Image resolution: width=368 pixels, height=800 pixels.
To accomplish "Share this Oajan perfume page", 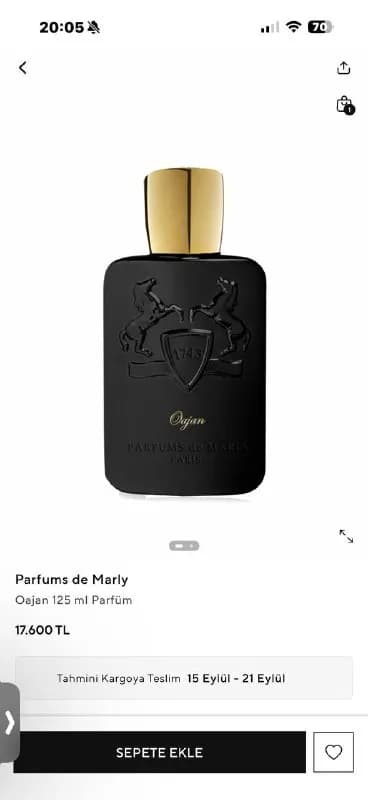I will tap(344, 68).
